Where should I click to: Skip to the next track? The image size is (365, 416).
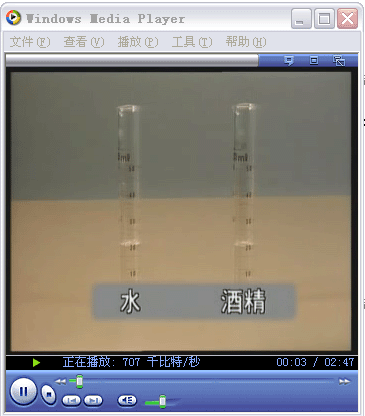(93, 400)
